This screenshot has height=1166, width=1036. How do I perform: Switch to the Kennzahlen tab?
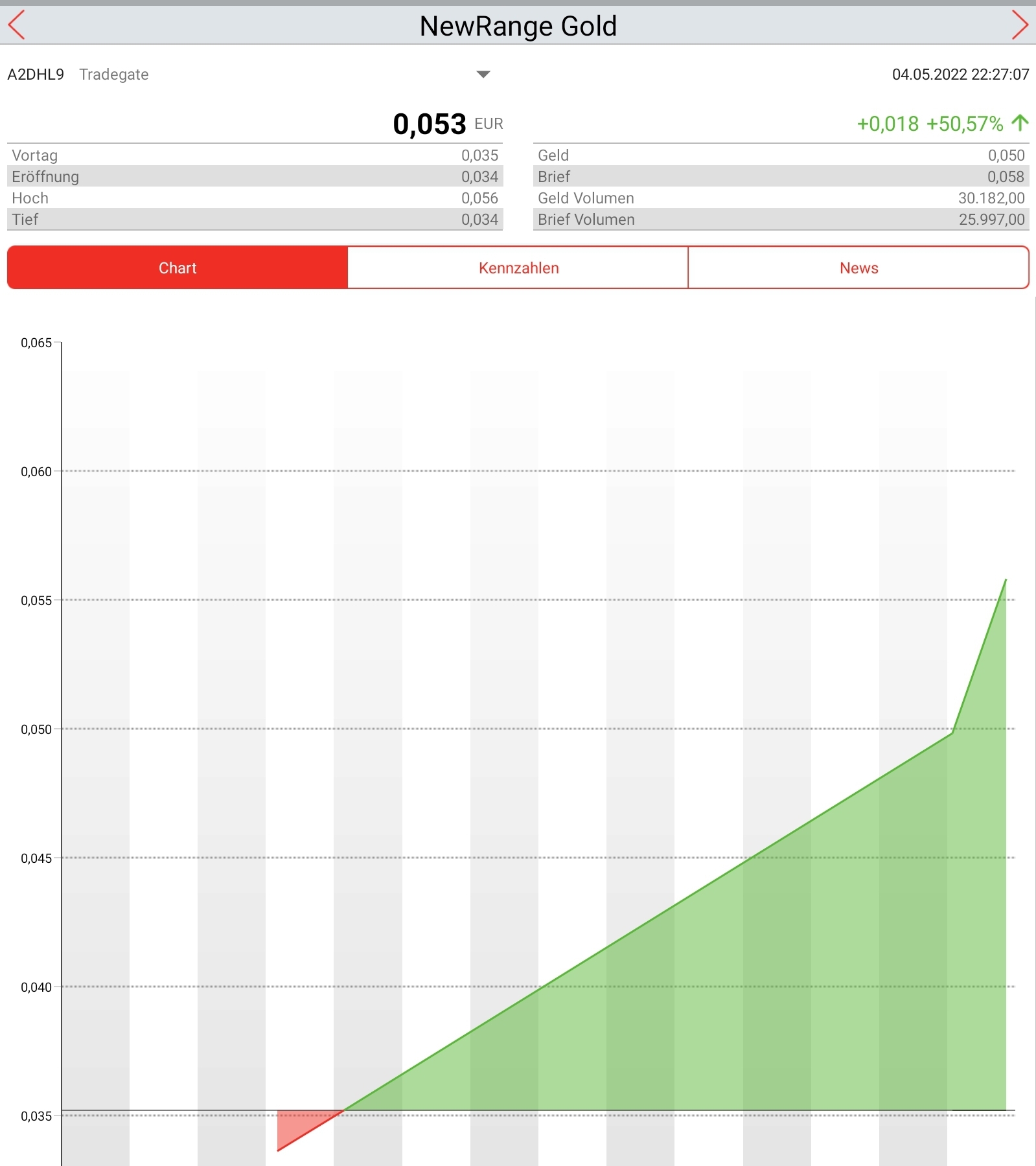coord(518,268)
